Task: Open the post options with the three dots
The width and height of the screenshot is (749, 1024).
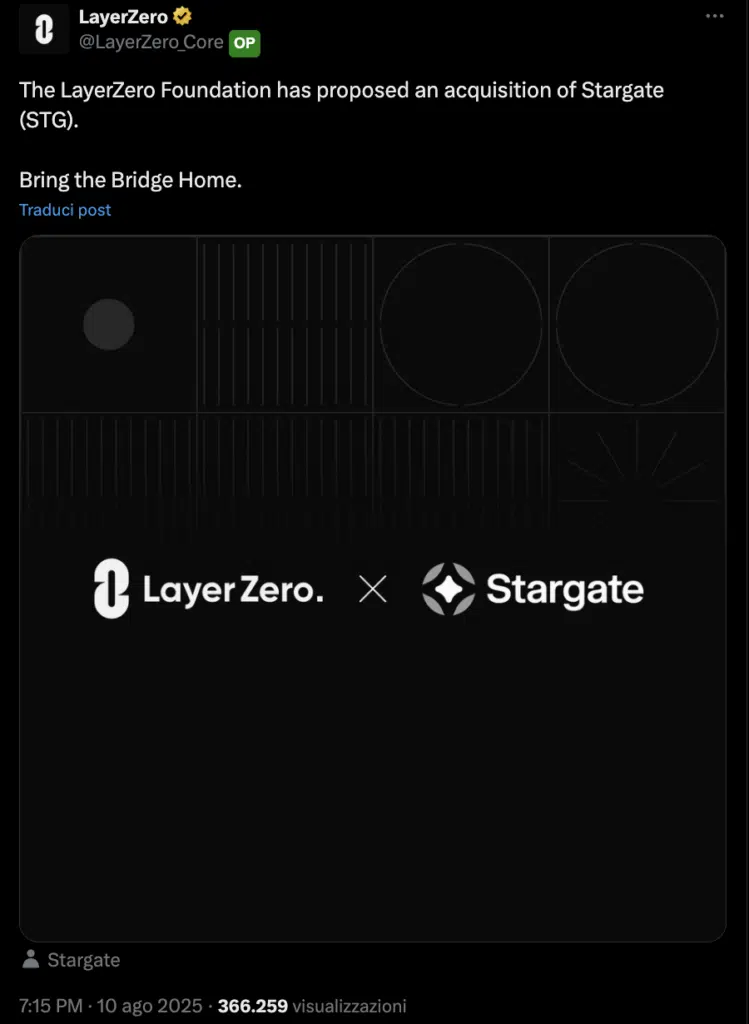Action: 714,14
